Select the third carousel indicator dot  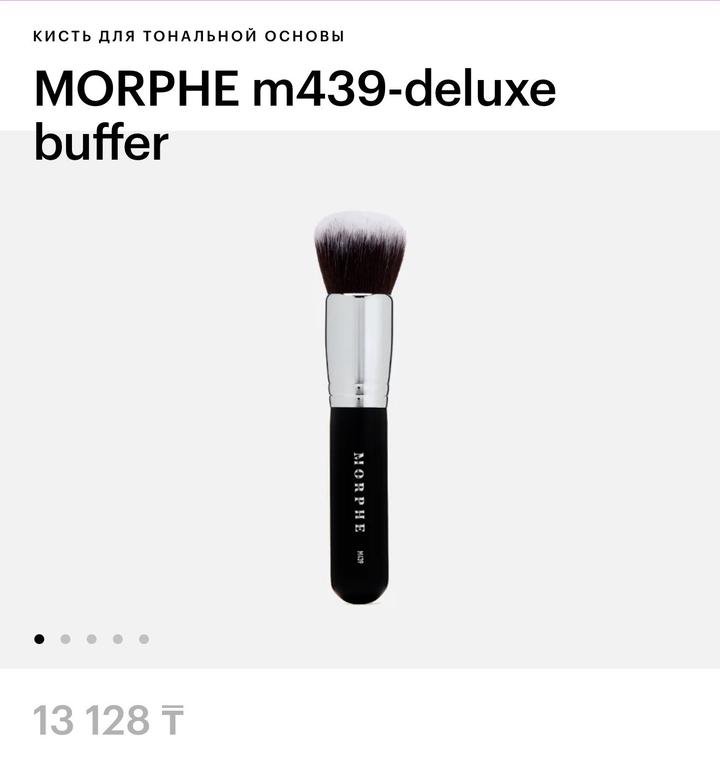(91, 639)
